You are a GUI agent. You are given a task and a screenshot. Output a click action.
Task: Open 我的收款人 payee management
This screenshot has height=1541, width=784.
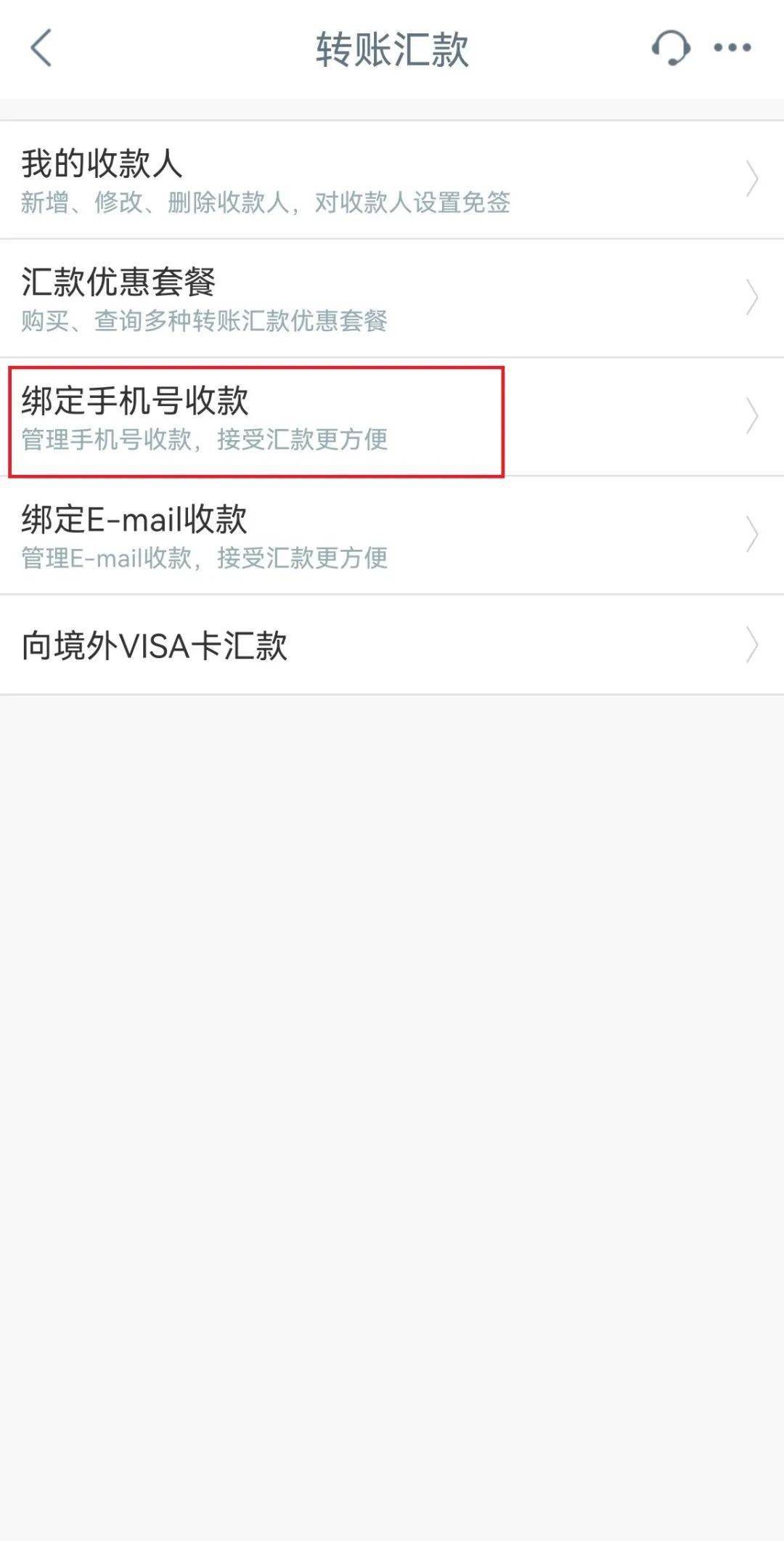[392, 180]
